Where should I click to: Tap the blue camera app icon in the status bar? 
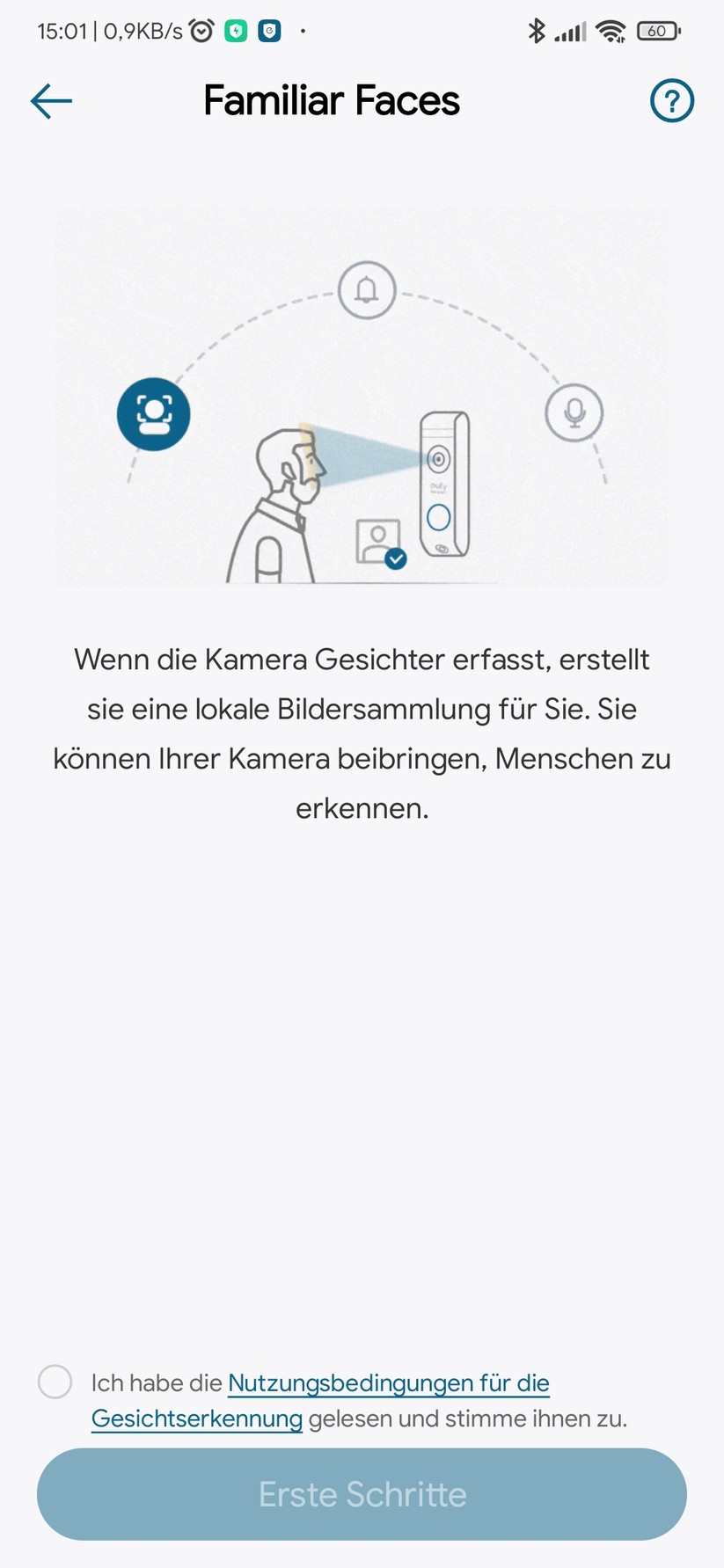click(270, 29)
